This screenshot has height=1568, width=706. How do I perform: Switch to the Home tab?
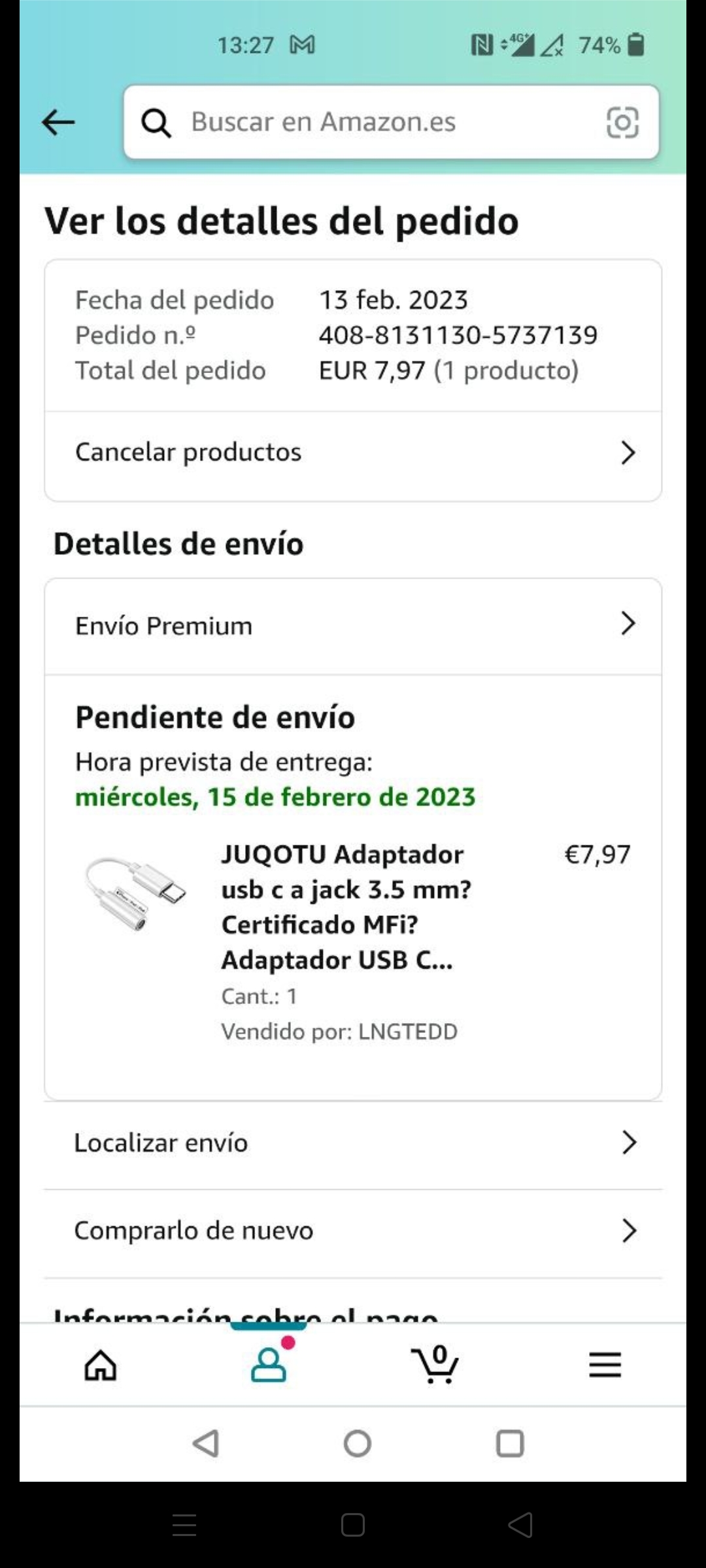pyautogui.click(x=101, y=1365)
